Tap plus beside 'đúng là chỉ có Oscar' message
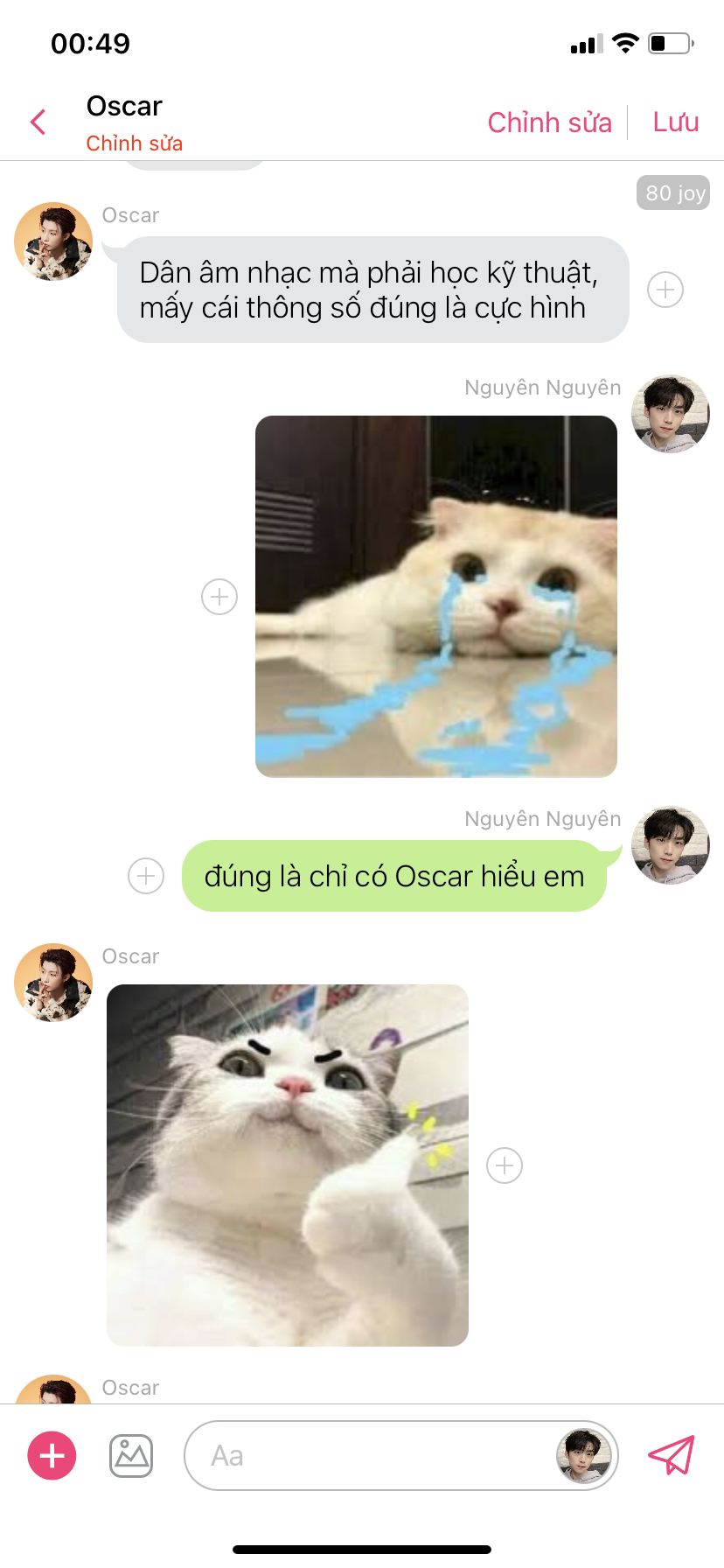Viewport: 724px width, 1568px height. click(x=146, y=876)
